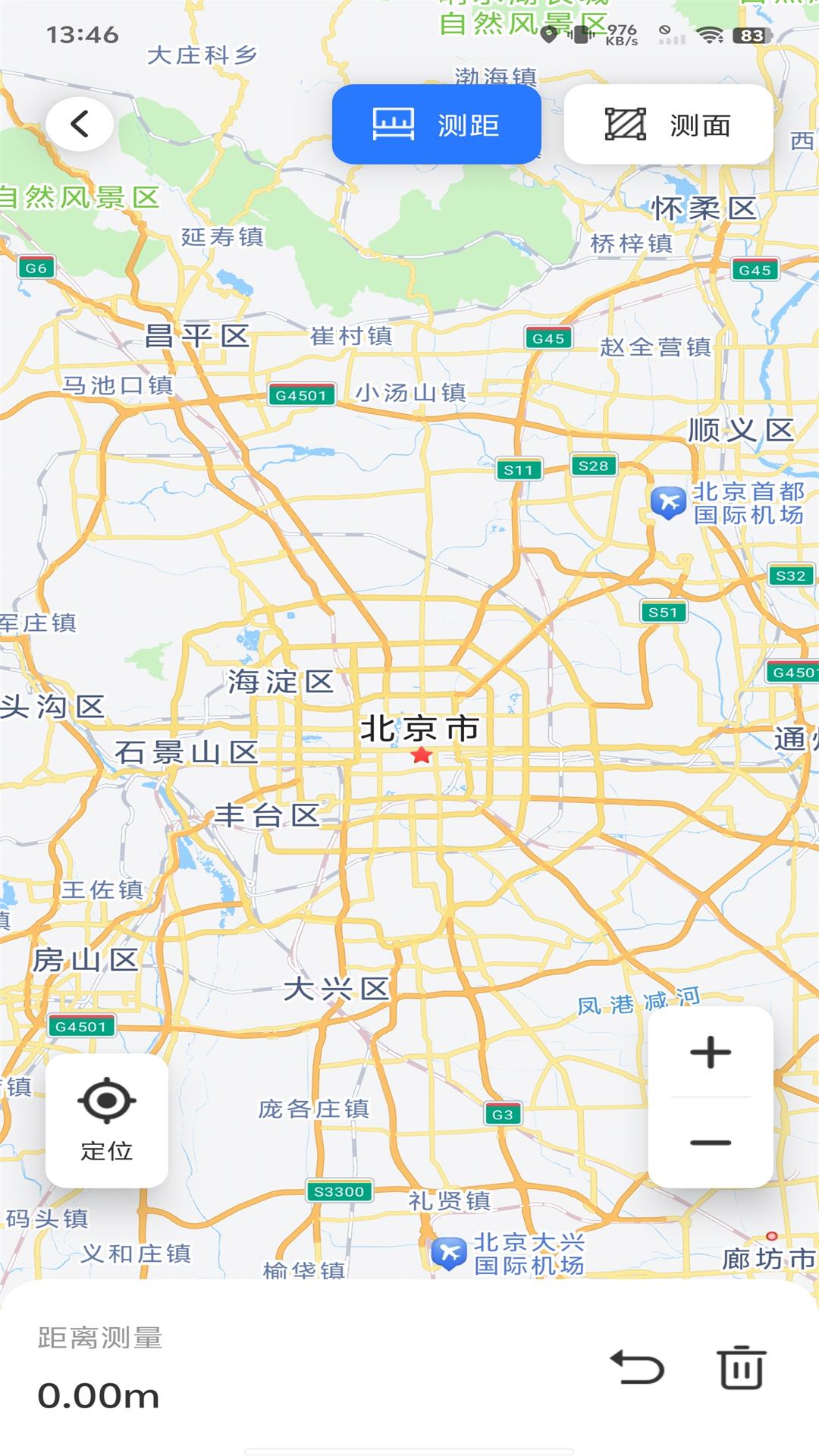Zoom out with the minus button

pyautogui.click(x=711, y=1142)
